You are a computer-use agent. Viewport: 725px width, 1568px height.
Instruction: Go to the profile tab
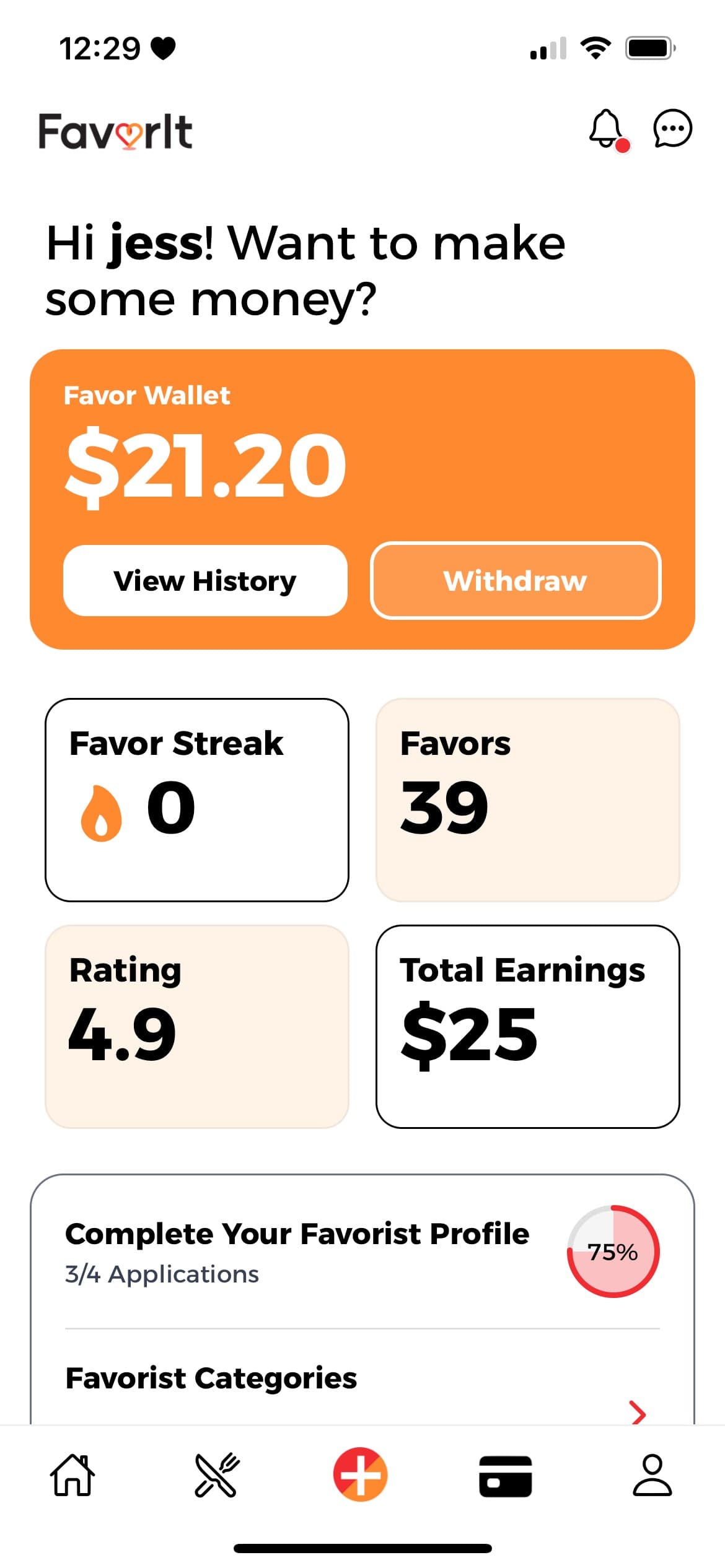point(652,1475)
